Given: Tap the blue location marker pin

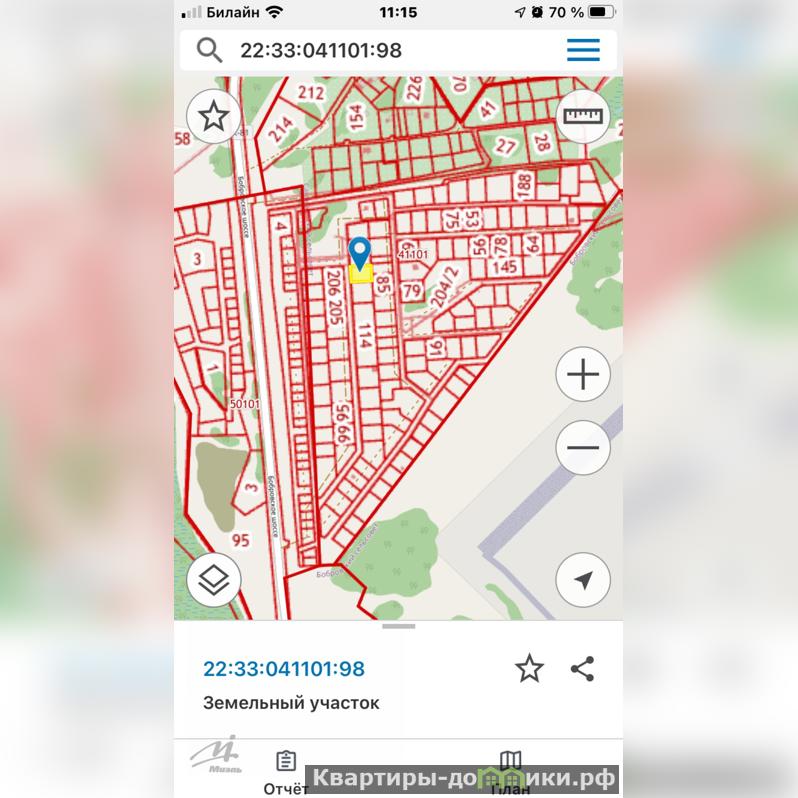Looking at the screenshot, I should tap(360, 253).
